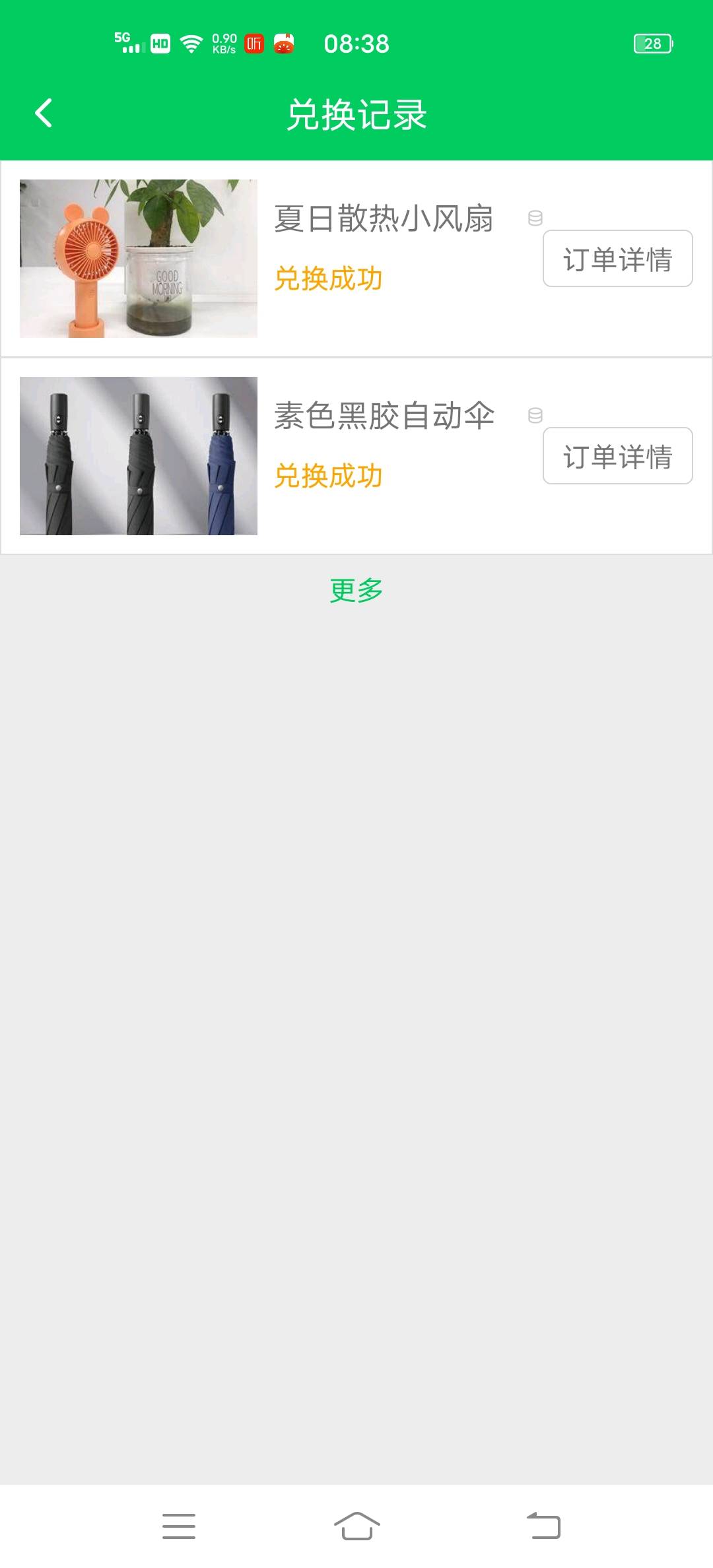Image resolution: width=713 pixels, height=1568 pixels.
Task: Select the product name 素色黑胶自动伞
Action: click(x=385, y=416)
